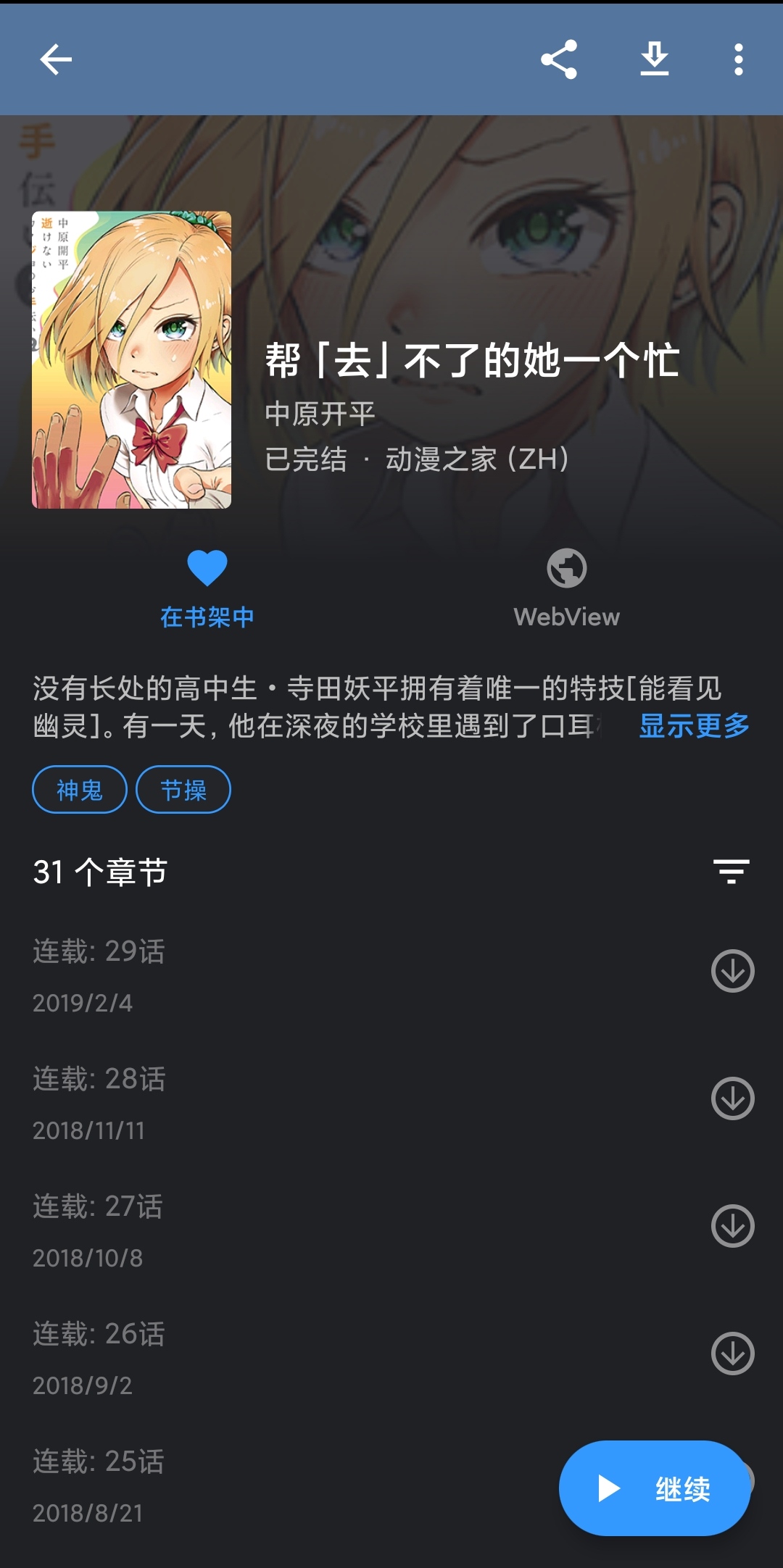Select the 节操 genre chip
This screenshot has height=1568, width=783.
tap(183, 790)
